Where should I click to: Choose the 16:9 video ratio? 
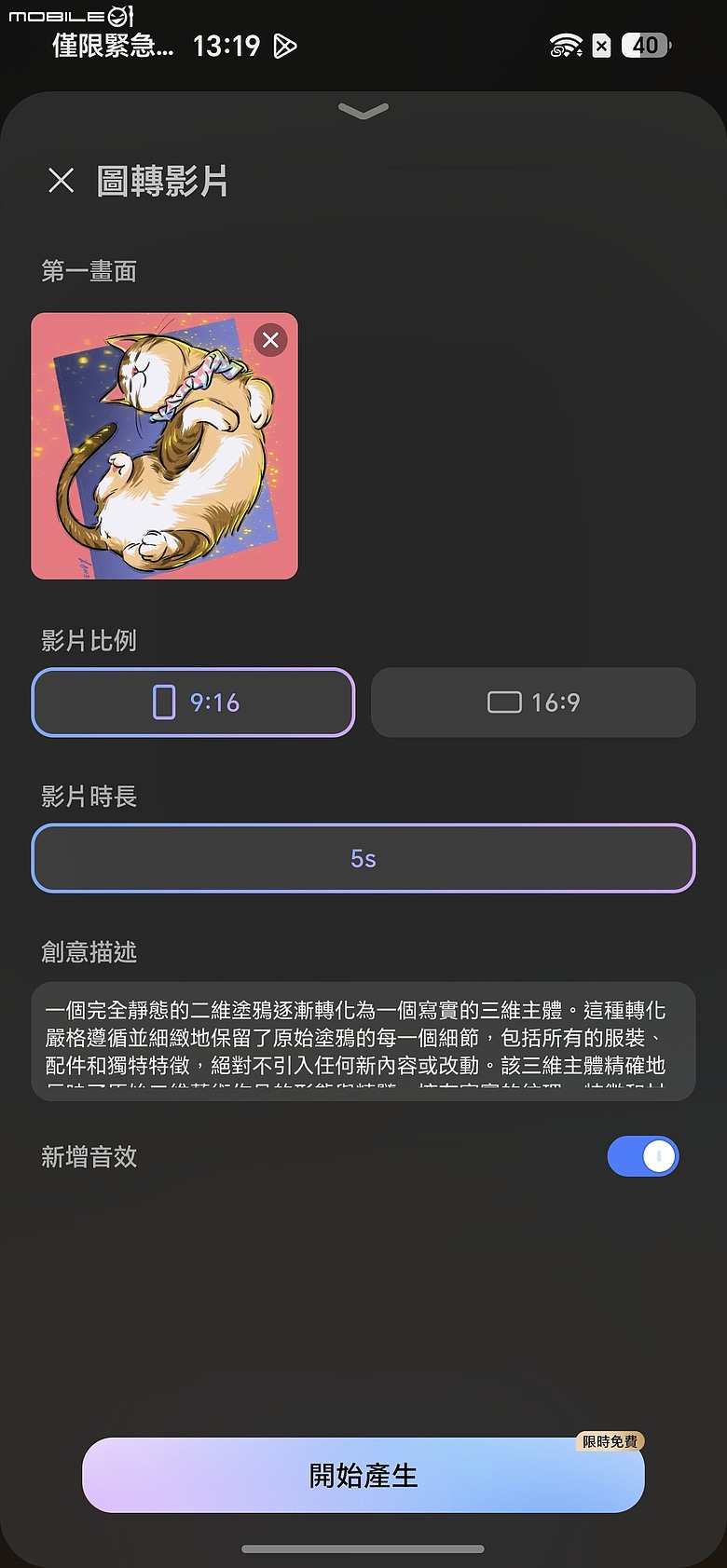[533, 702]
